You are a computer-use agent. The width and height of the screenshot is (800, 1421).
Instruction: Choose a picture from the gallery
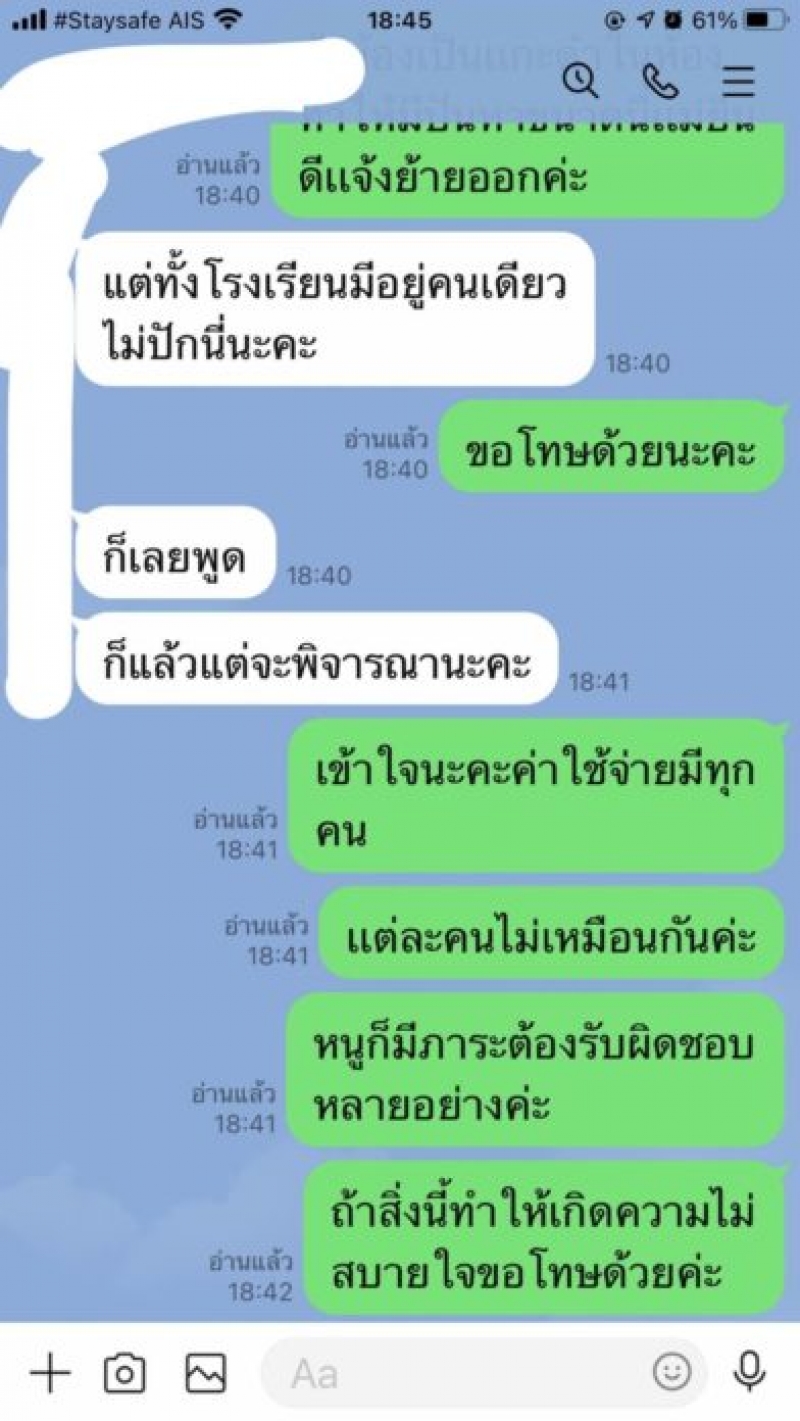[x=205, y=1373]
